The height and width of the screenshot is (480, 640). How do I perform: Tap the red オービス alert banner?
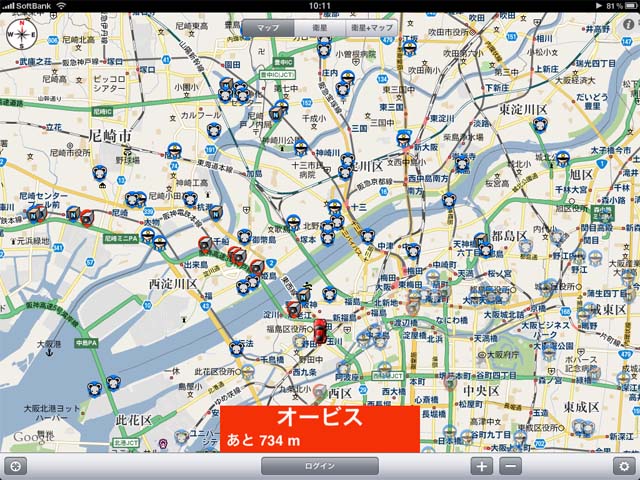tap(320, 428)
